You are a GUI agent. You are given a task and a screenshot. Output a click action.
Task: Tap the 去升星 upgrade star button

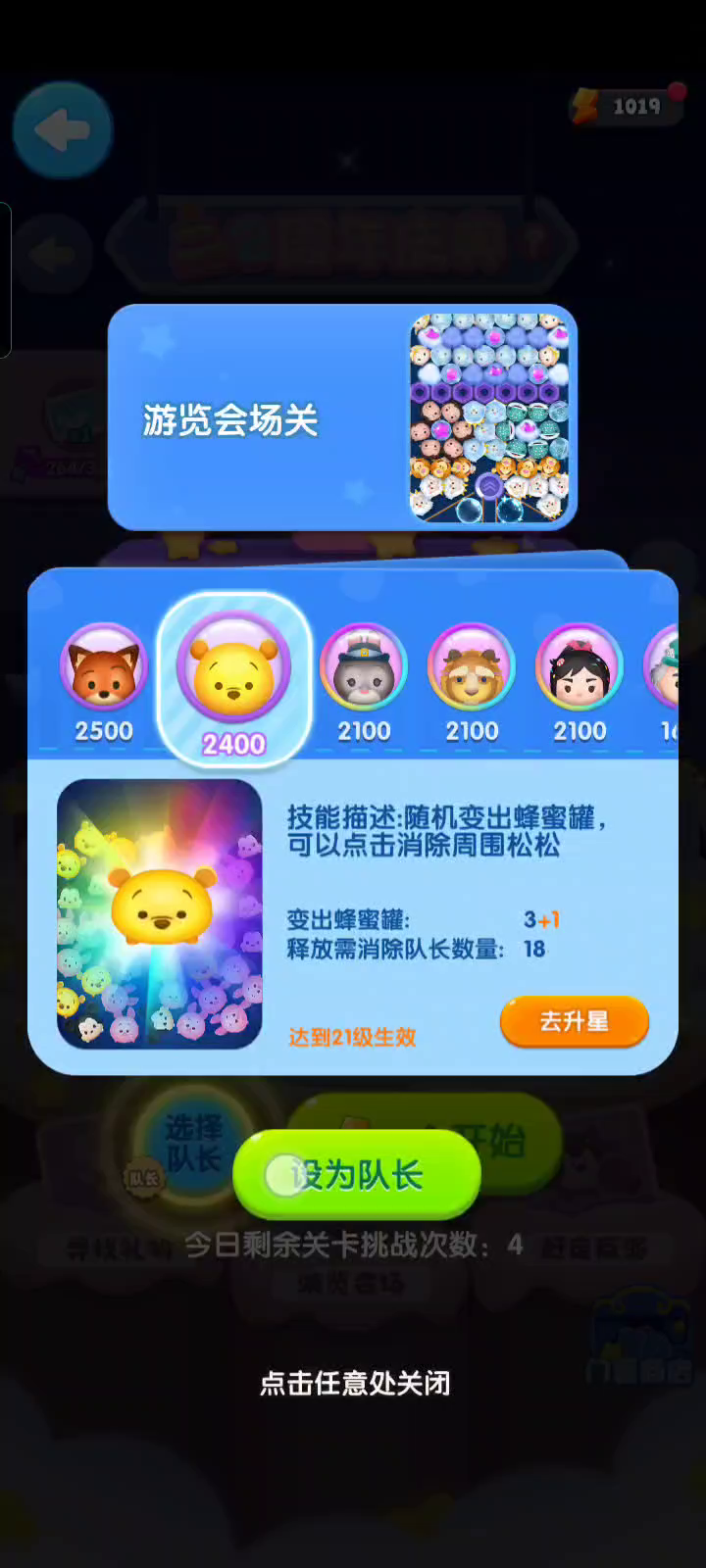[x=575, y=1022]
